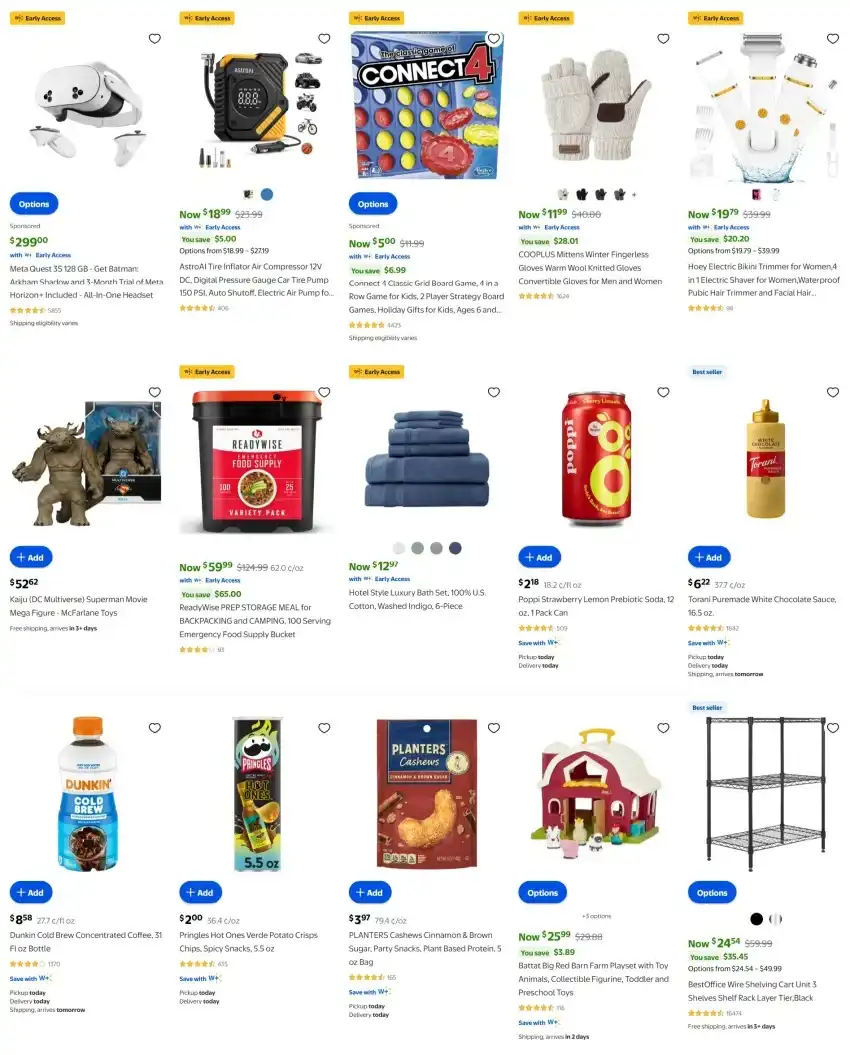Screen dimensions: 850x1055
Task: Save the Hotel Style bath set to favorites
Action: coord(494,392)
